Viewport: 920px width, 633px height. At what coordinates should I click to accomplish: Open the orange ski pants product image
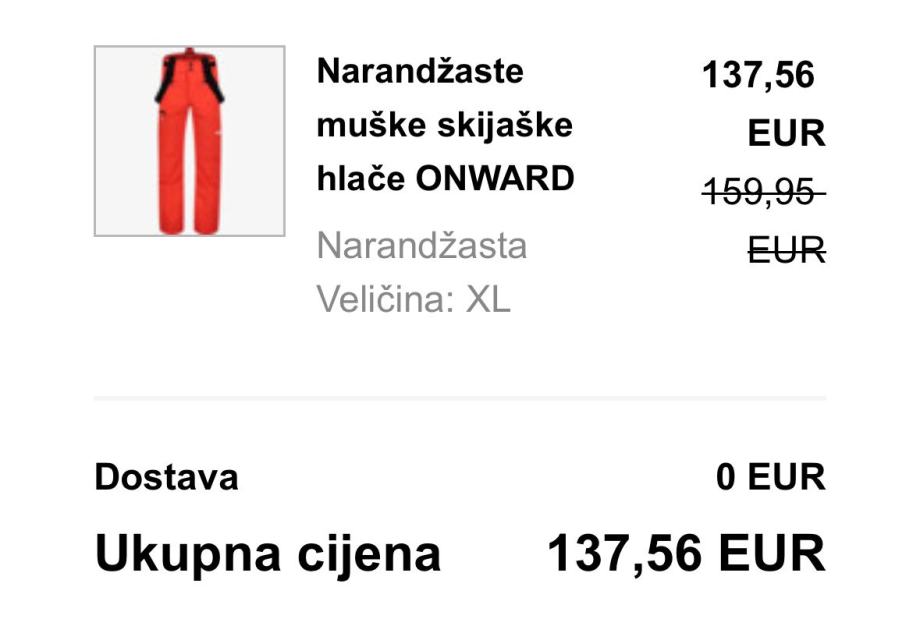pos(189,141)
